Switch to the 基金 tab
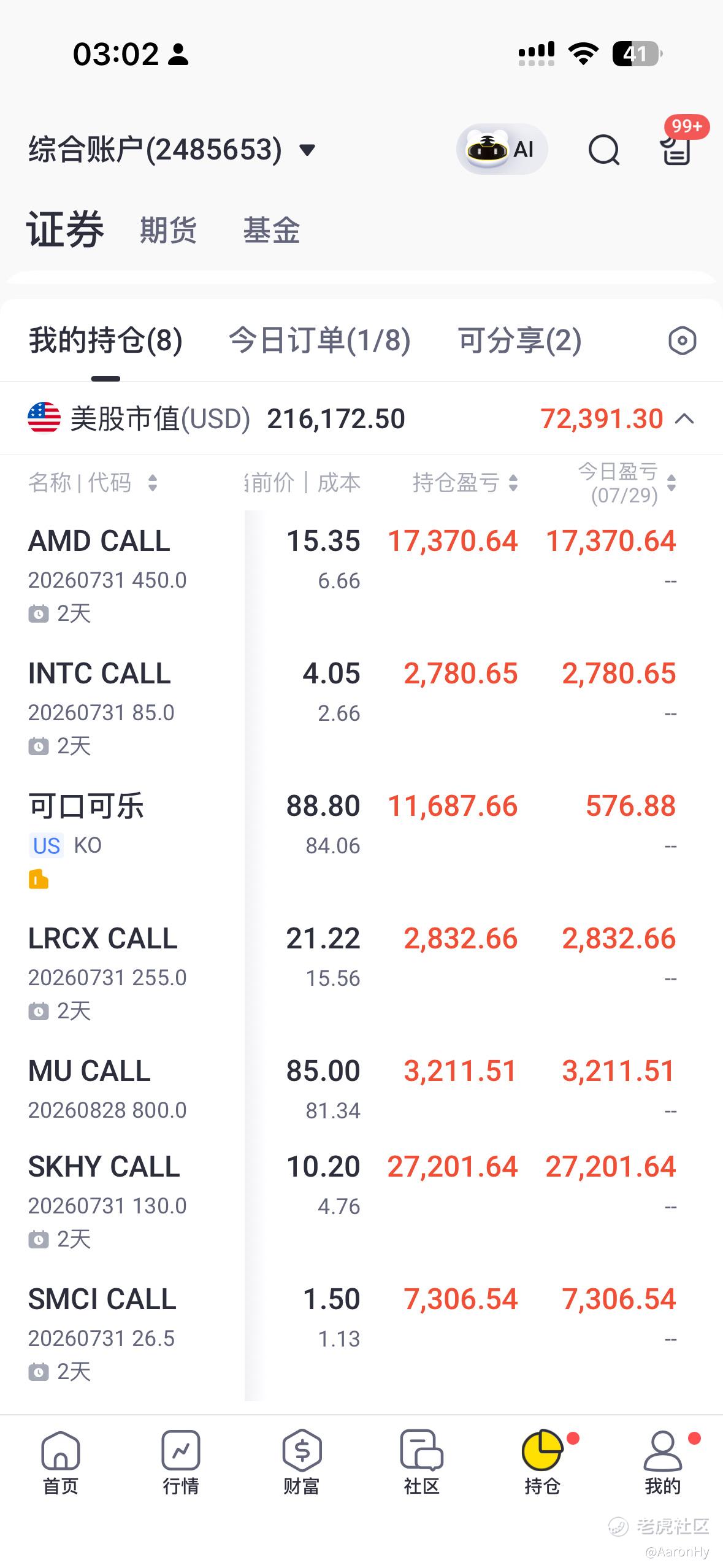Image resolution: width=723 pixels, height=1568 pixels. (x=271, y=230)
